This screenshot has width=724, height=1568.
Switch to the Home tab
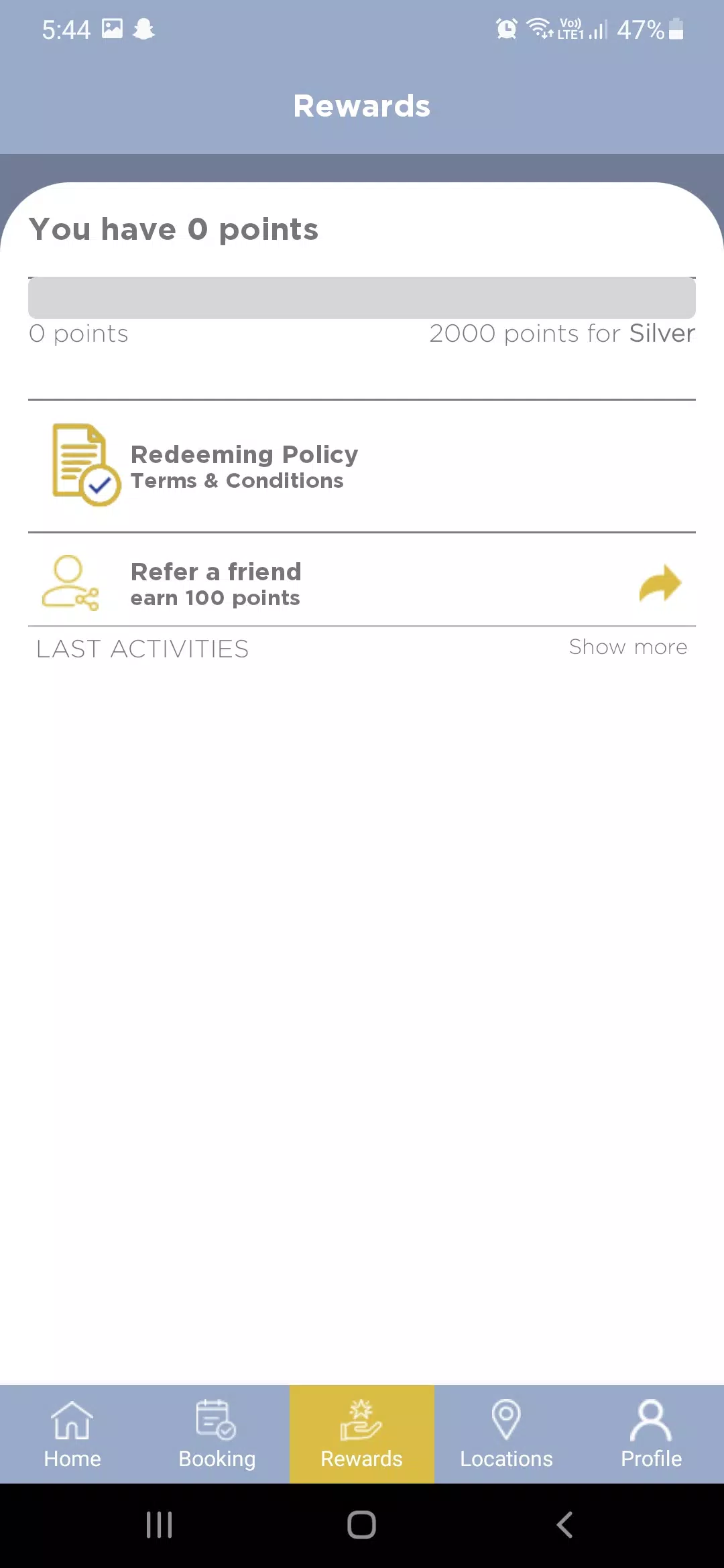point(72,1434)
